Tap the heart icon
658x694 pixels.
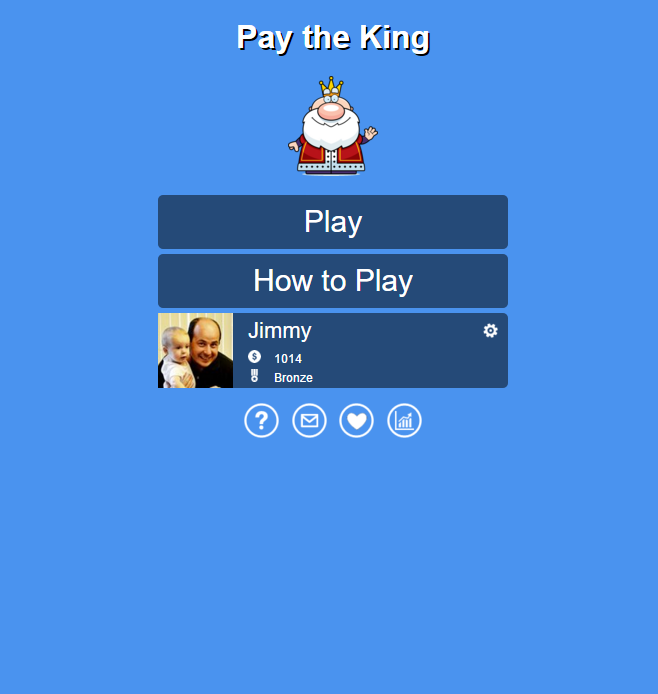pyautogui.click(x=356, y=421)
